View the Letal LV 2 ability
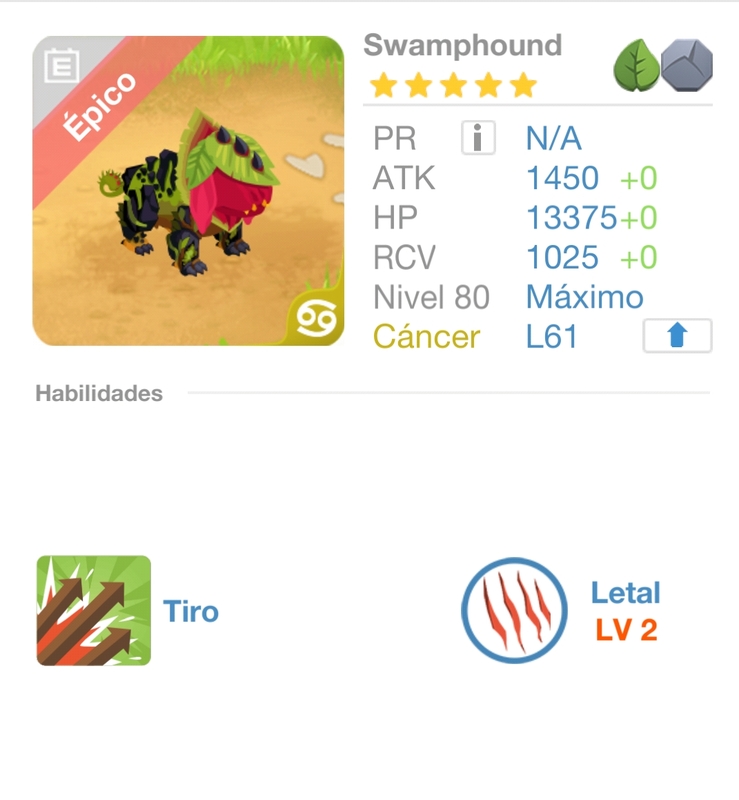739x800 pixels. point(514,610)
